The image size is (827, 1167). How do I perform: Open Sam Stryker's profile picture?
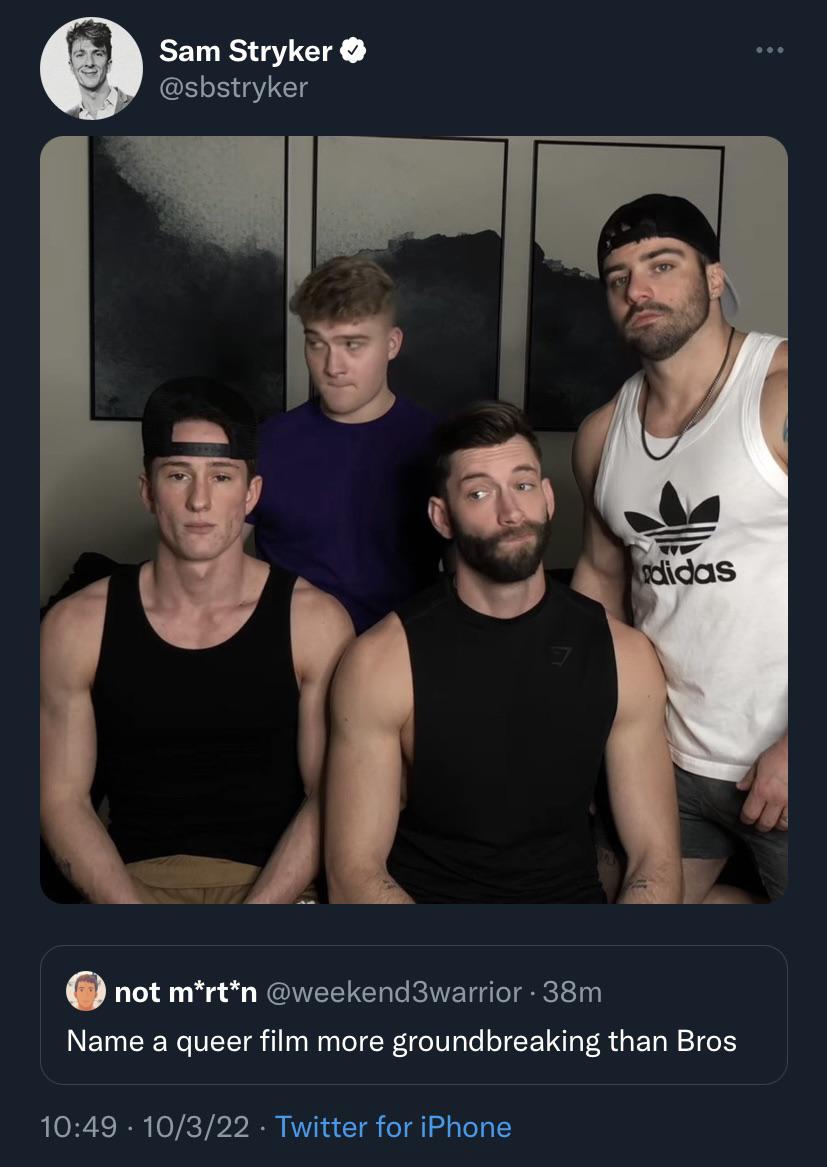click(91, 69)
